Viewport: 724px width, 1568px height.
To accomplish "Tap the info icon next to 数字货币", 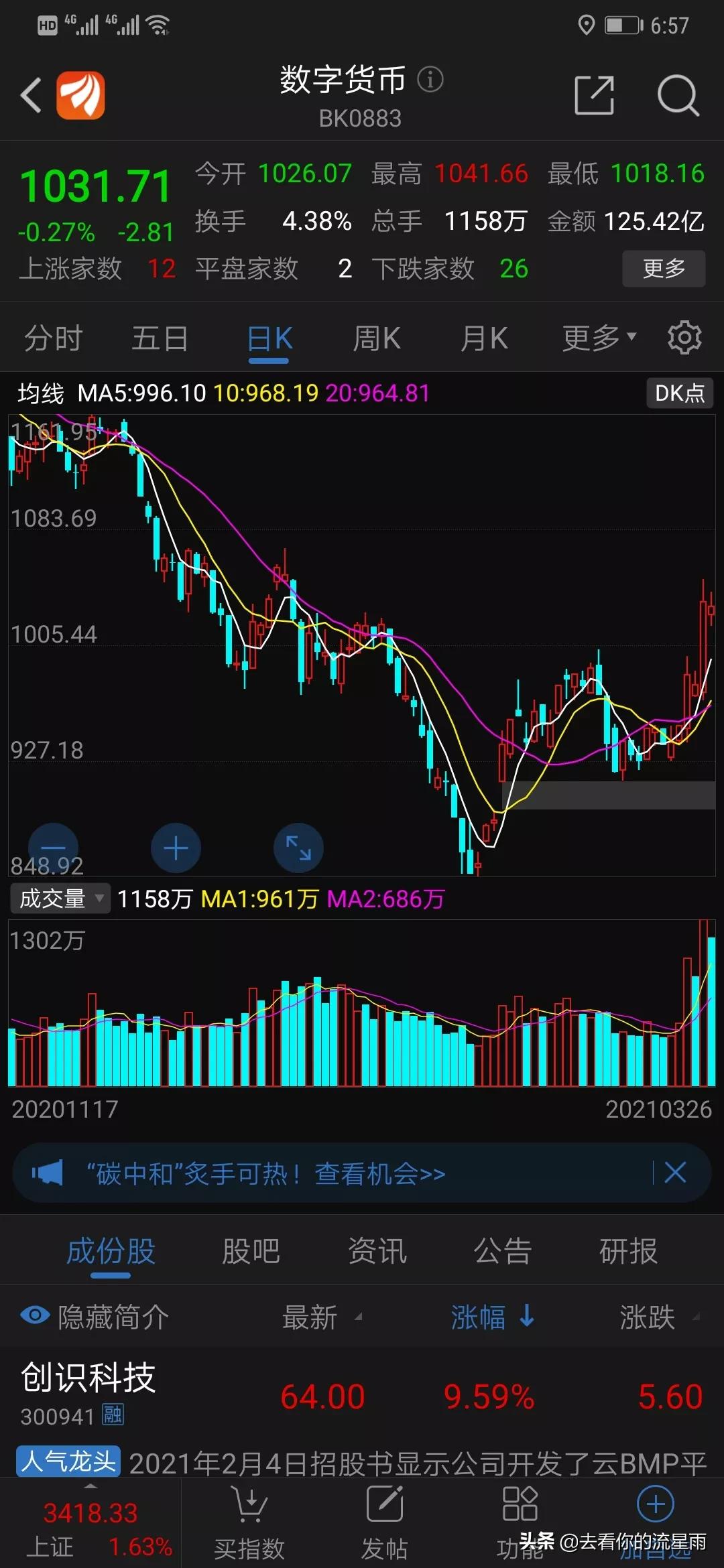I will [x=430, y=80].
